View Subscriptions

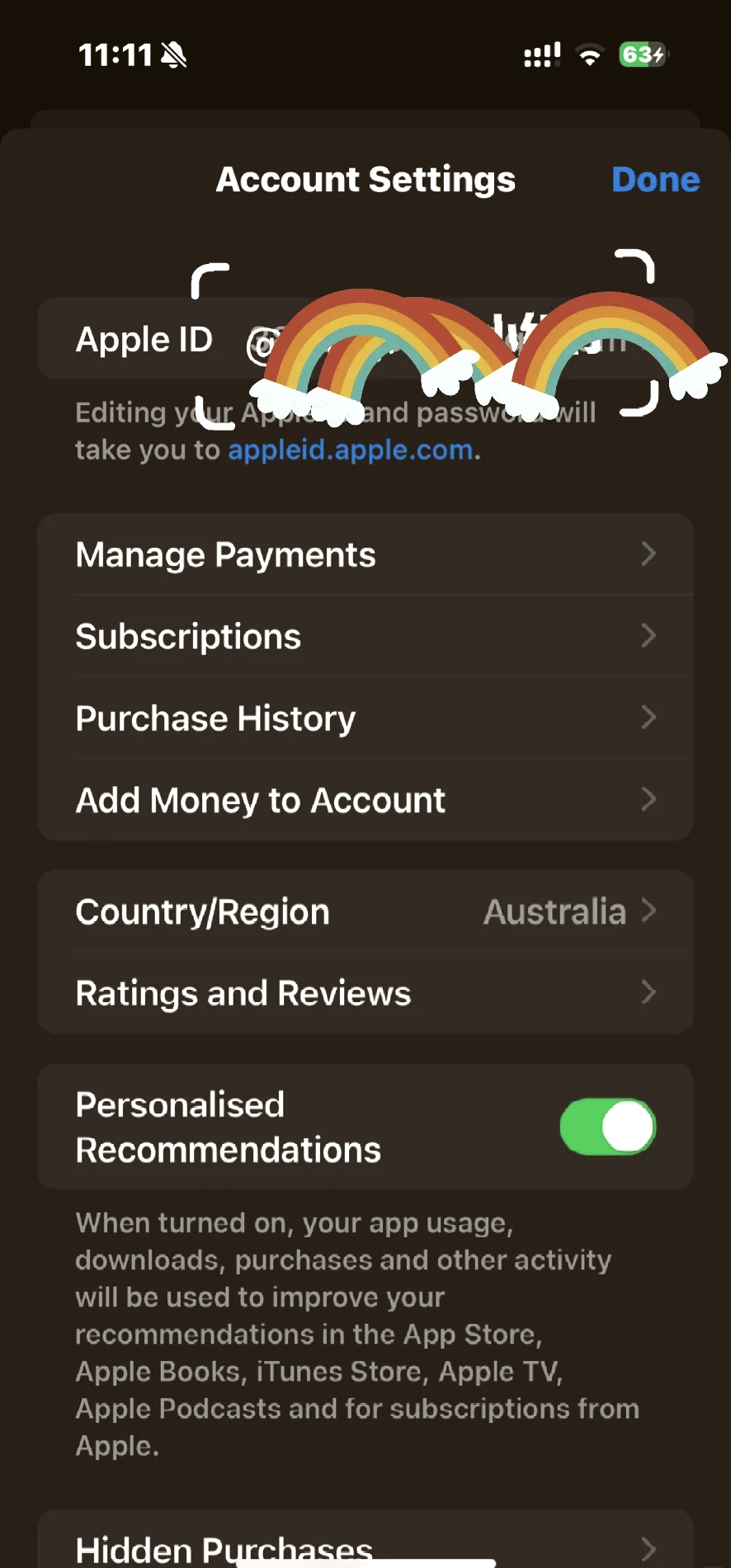tap(365, 636)
